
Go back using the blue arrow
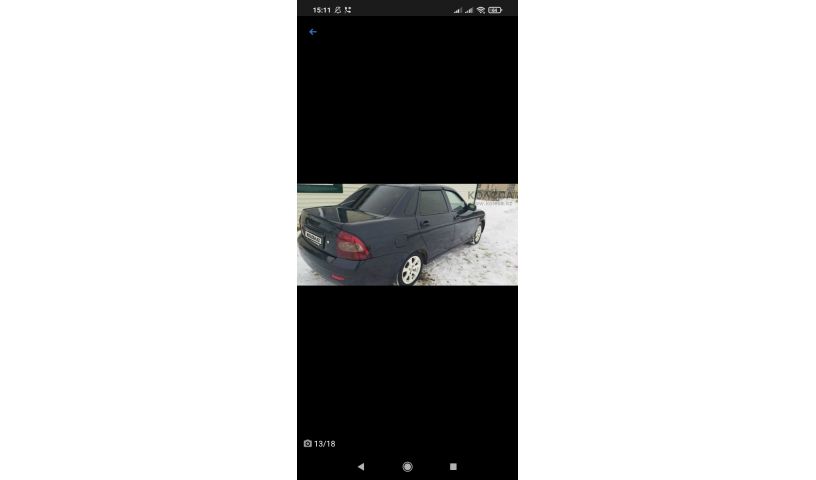312,32
